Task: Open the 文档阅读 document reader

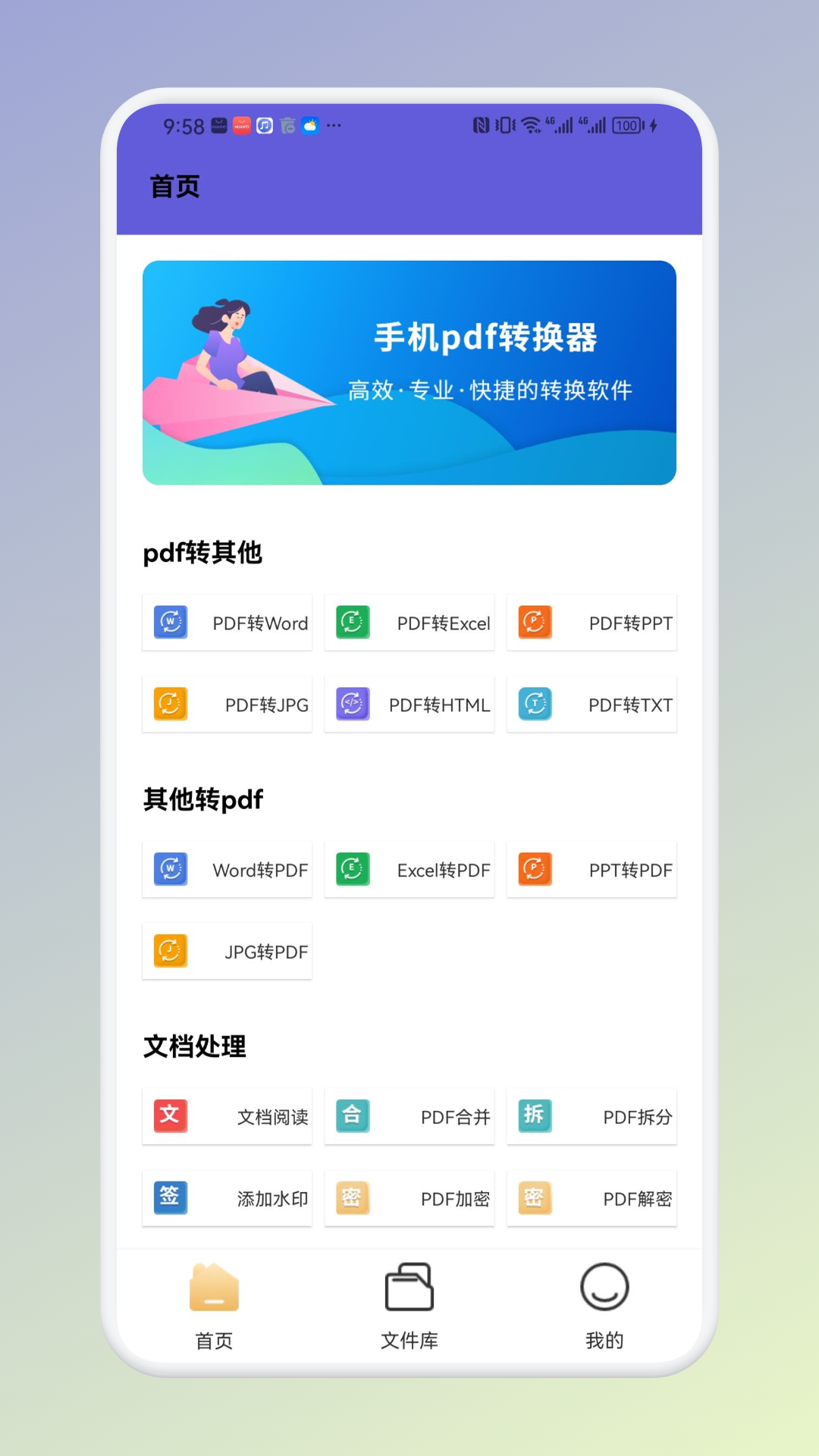Action: (x=227, y=1117)
